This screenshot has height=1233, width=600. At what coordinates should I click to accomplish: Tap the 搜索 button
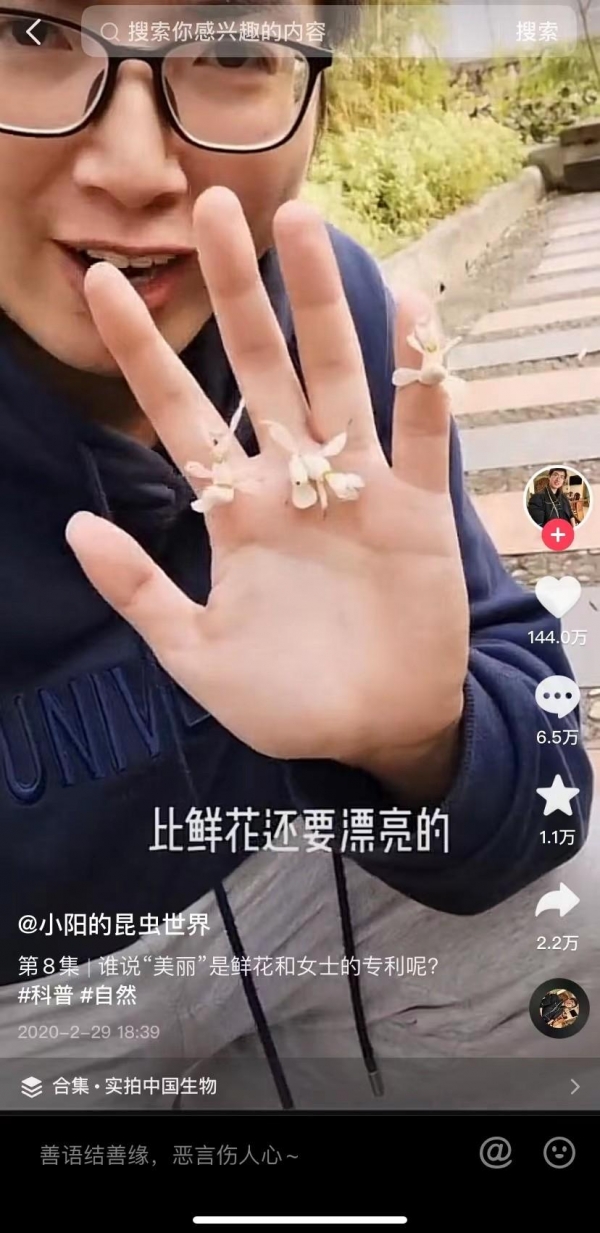(536, 32)
